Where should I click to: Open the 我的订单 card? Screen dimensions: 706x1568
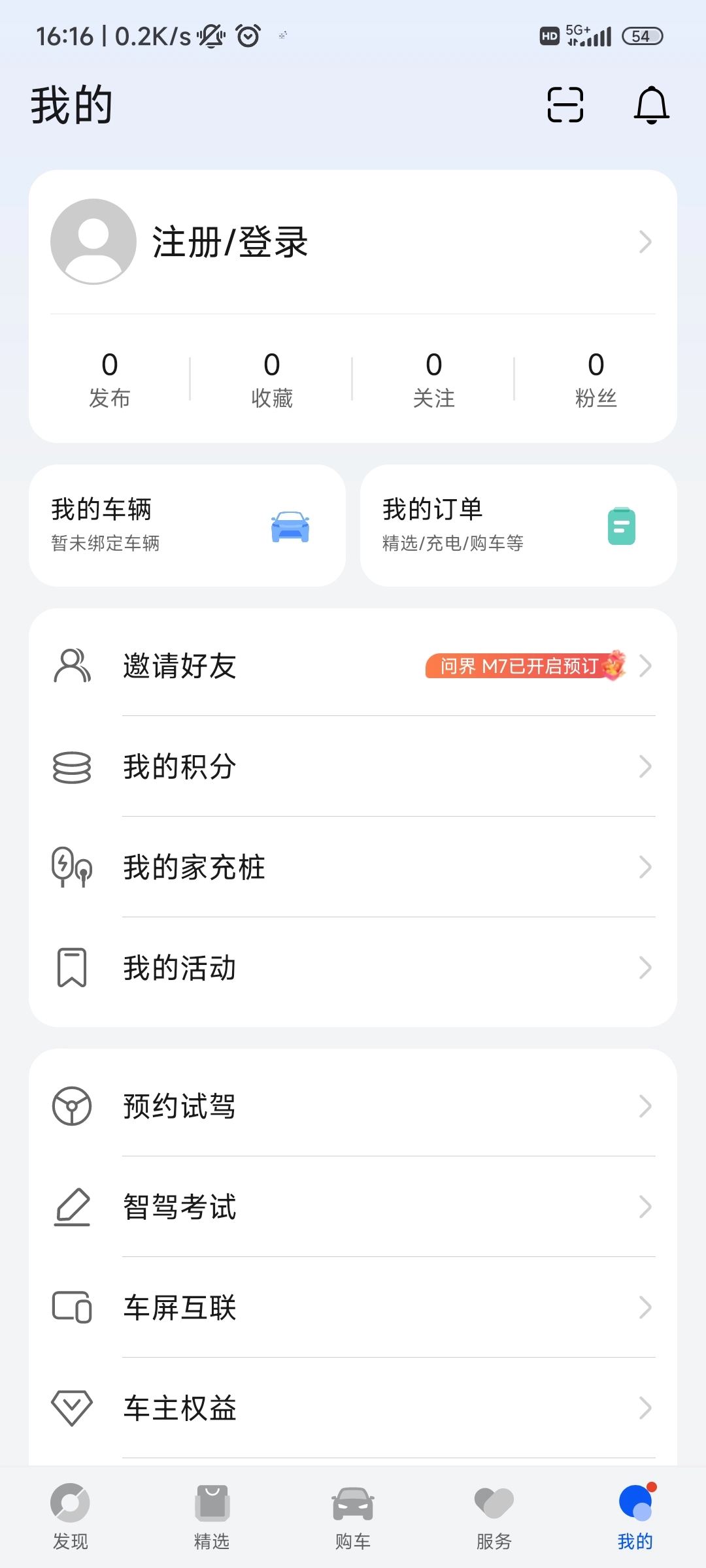[518, 525]
